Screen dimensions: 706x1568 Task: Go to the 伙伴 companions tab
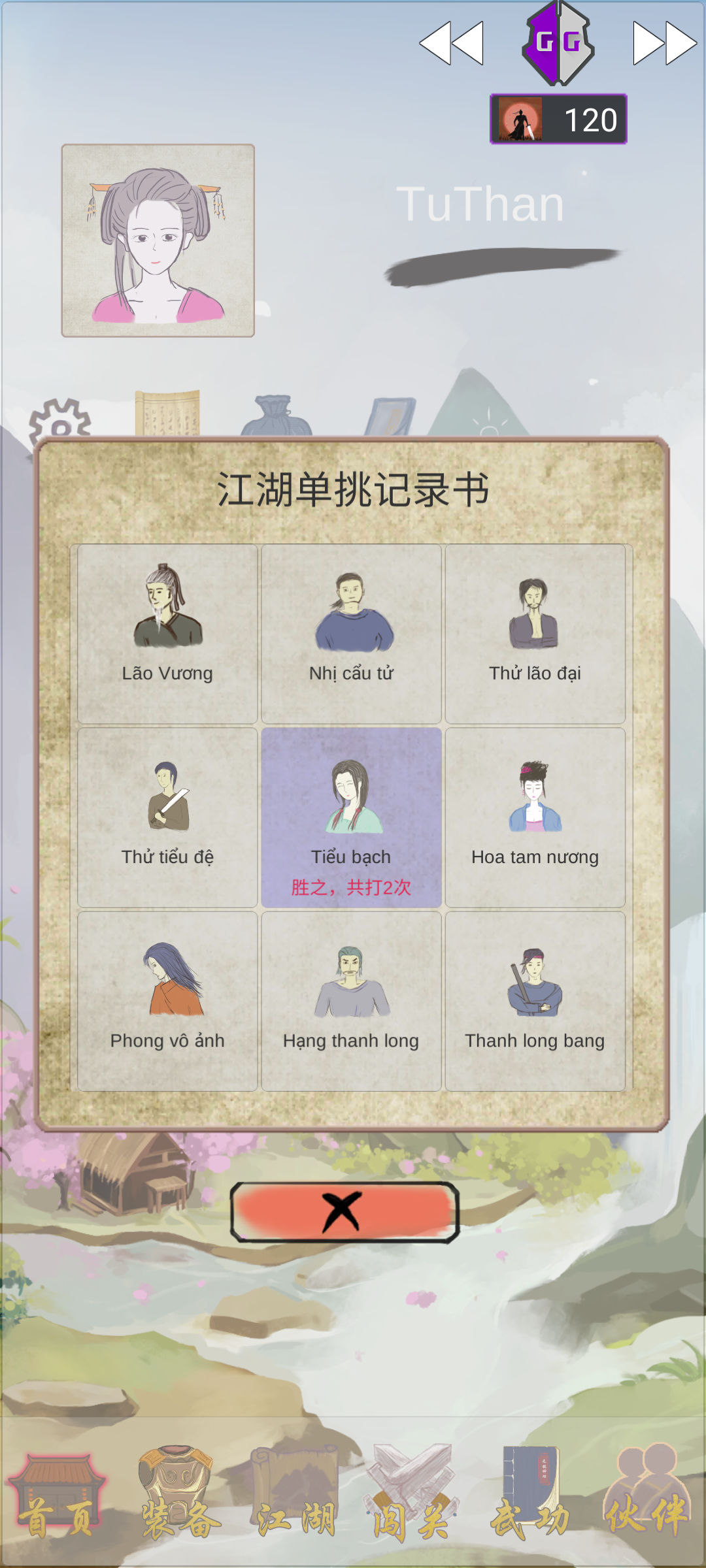(646, 1496)
